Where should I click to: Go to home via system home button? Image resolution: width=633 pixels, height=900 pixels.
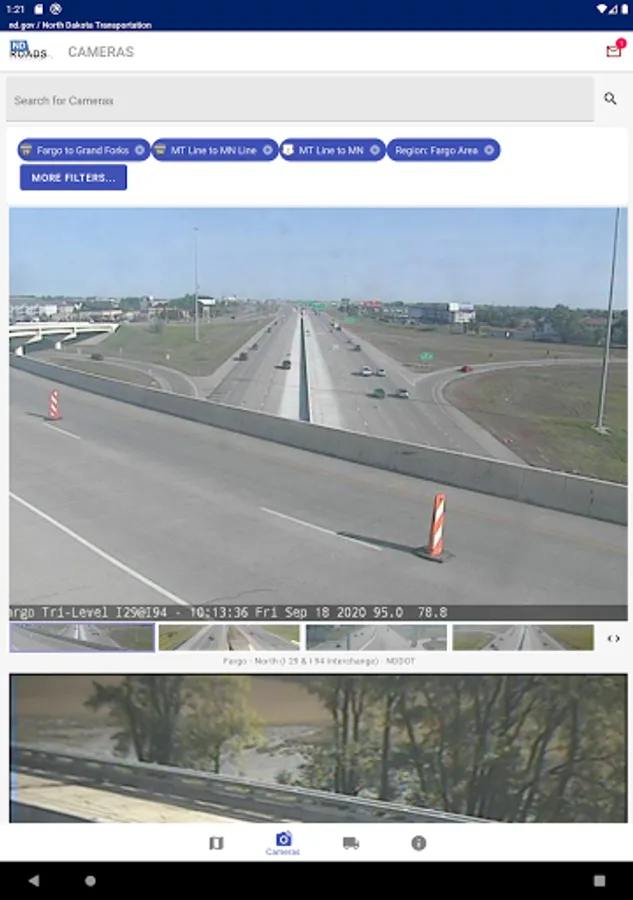click(90, 880)
